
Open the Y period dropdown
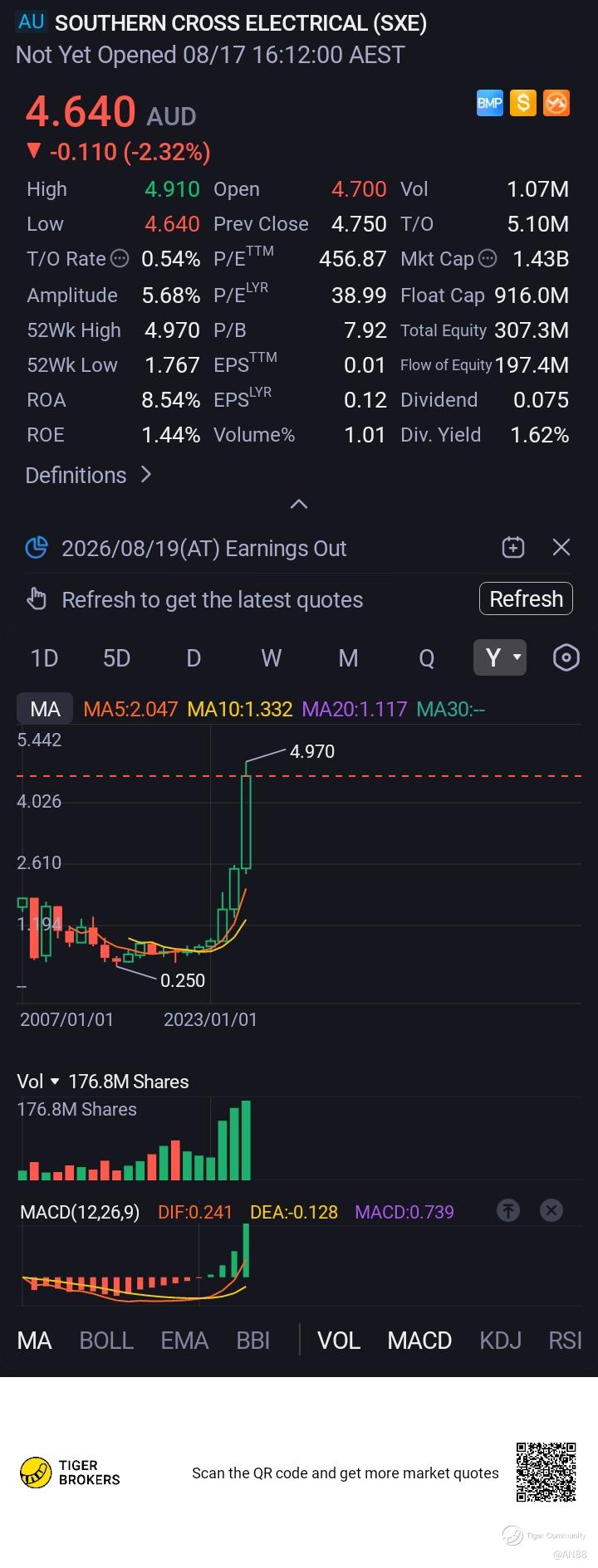coord(500,657)
